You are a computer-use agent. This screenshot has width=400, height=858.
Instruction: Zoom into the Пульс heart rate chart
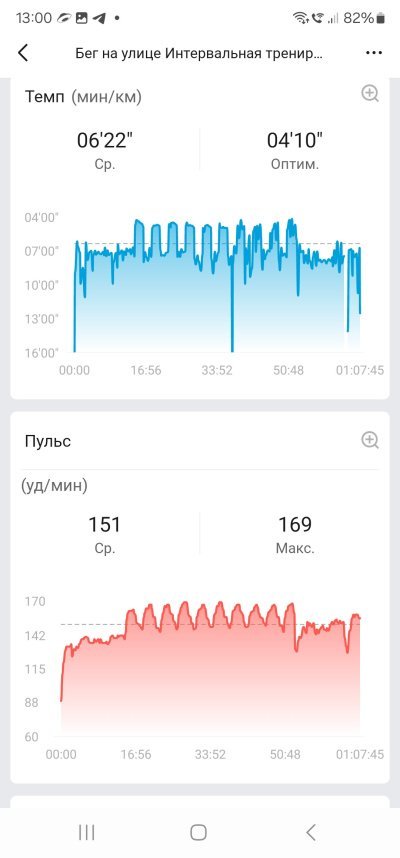[x=370, y=440]
